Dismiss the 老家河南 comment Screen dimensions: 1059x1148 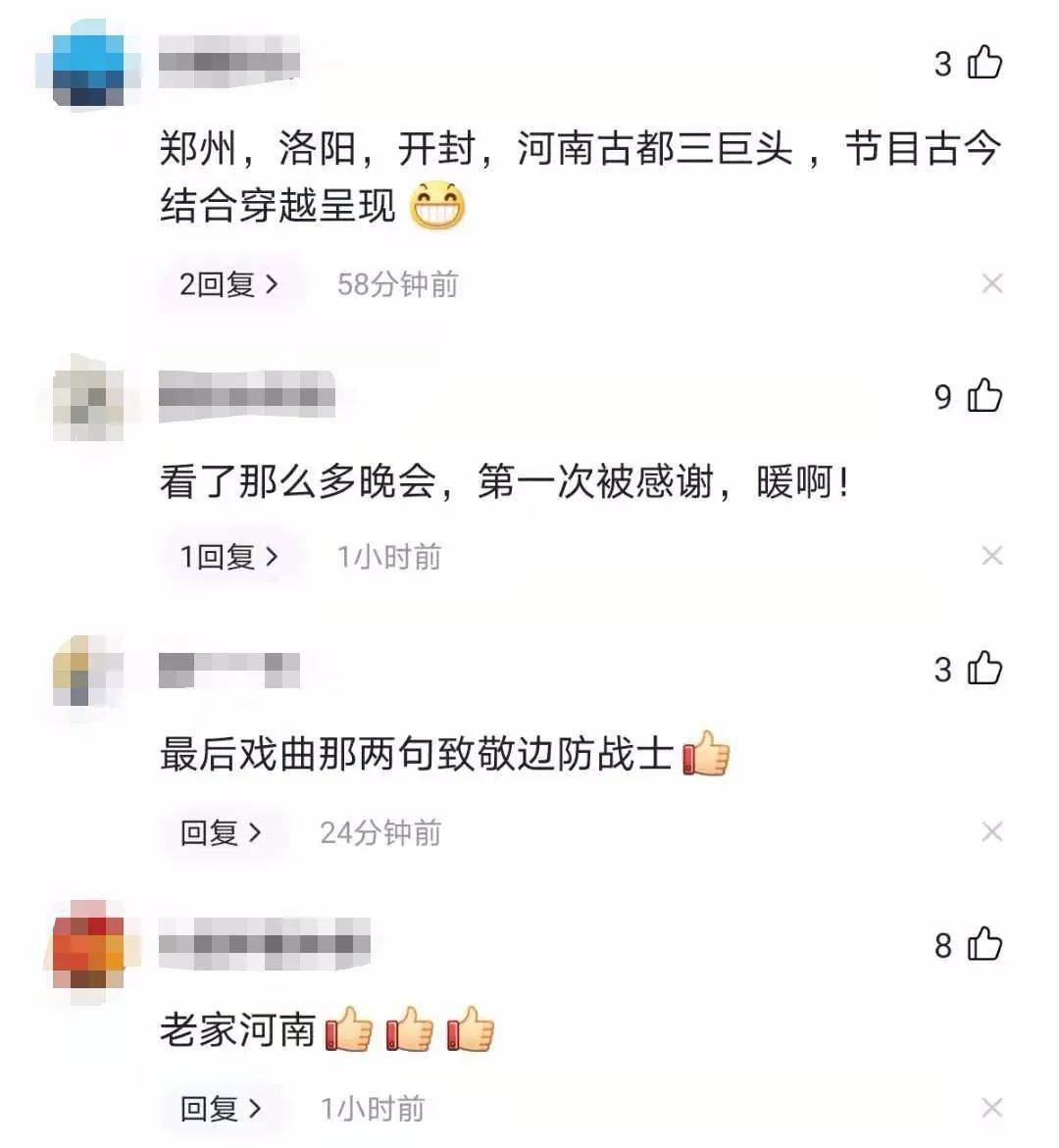(x=991, y=1109)
